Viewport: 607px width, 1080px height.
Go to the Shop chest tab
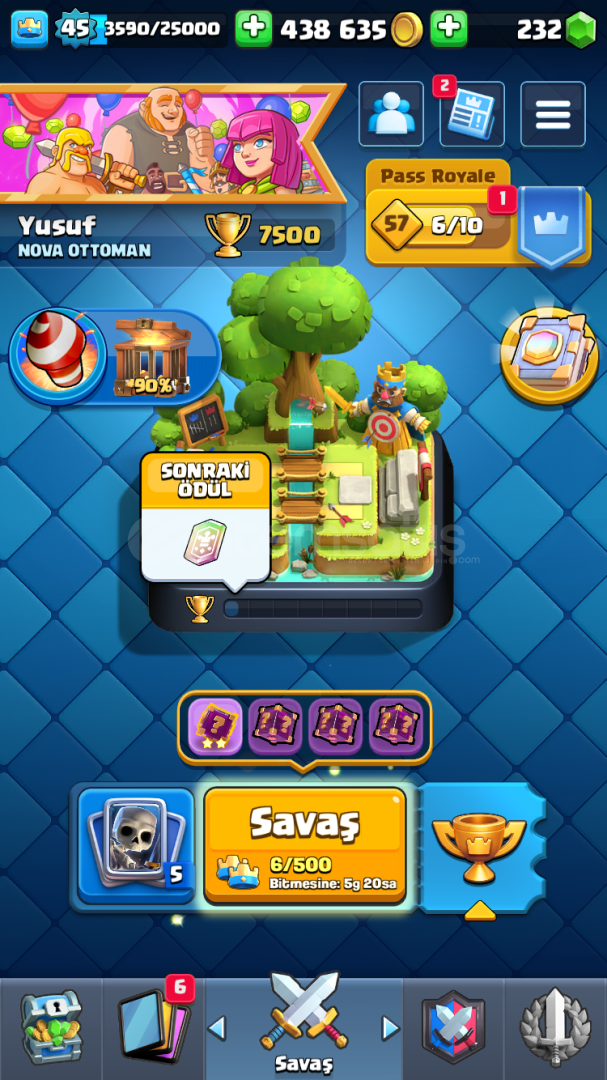[51, 1026]
